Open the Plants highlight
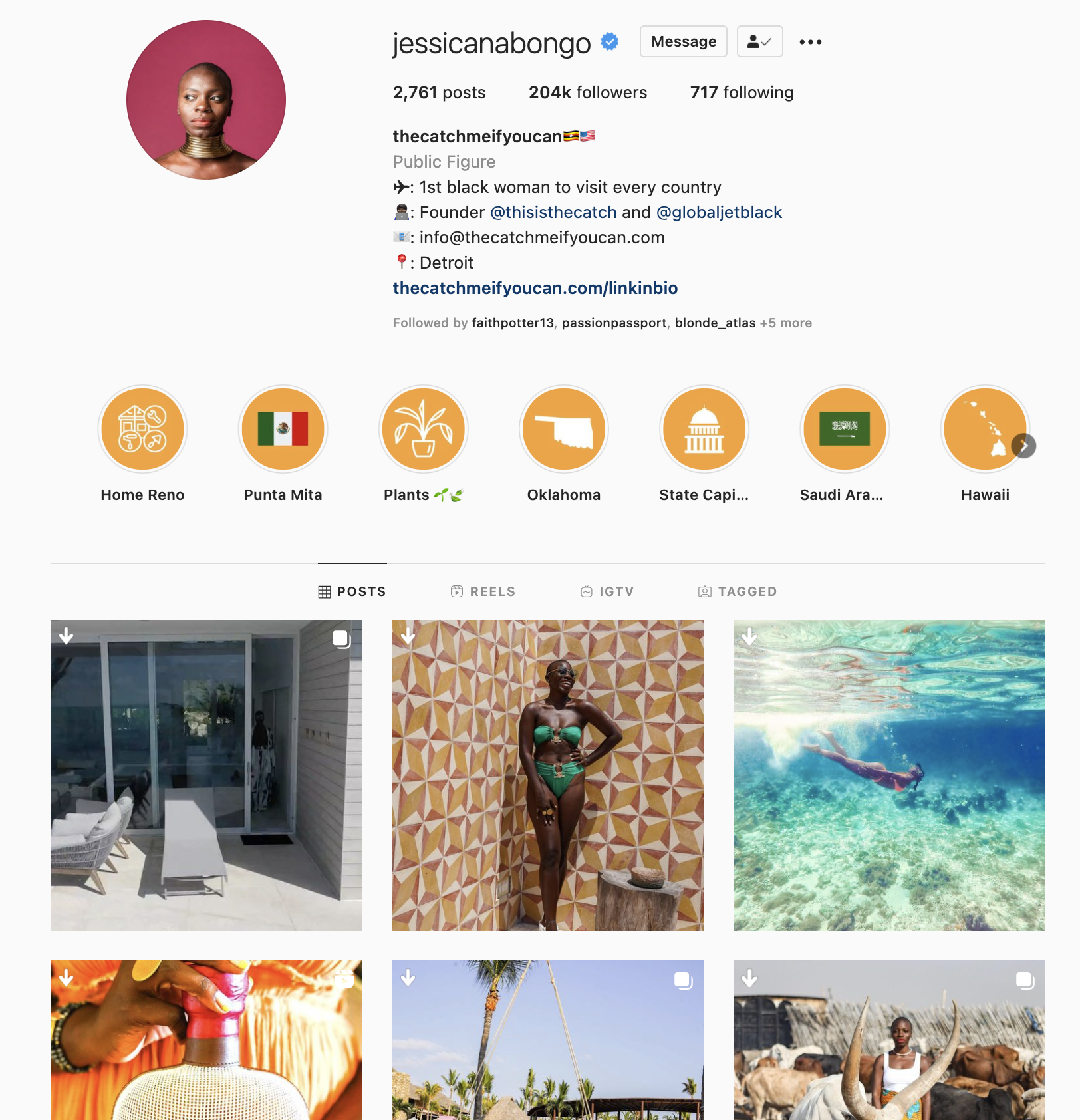1080x1120 pixels. point(424,429)
